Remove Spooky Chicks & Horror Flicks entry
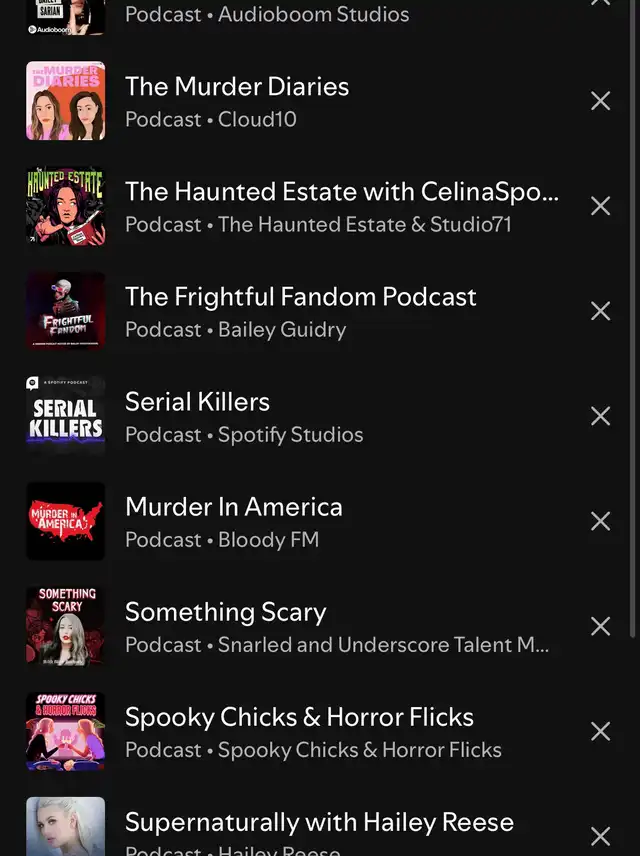The image size is (640, 856). point(600,731)
